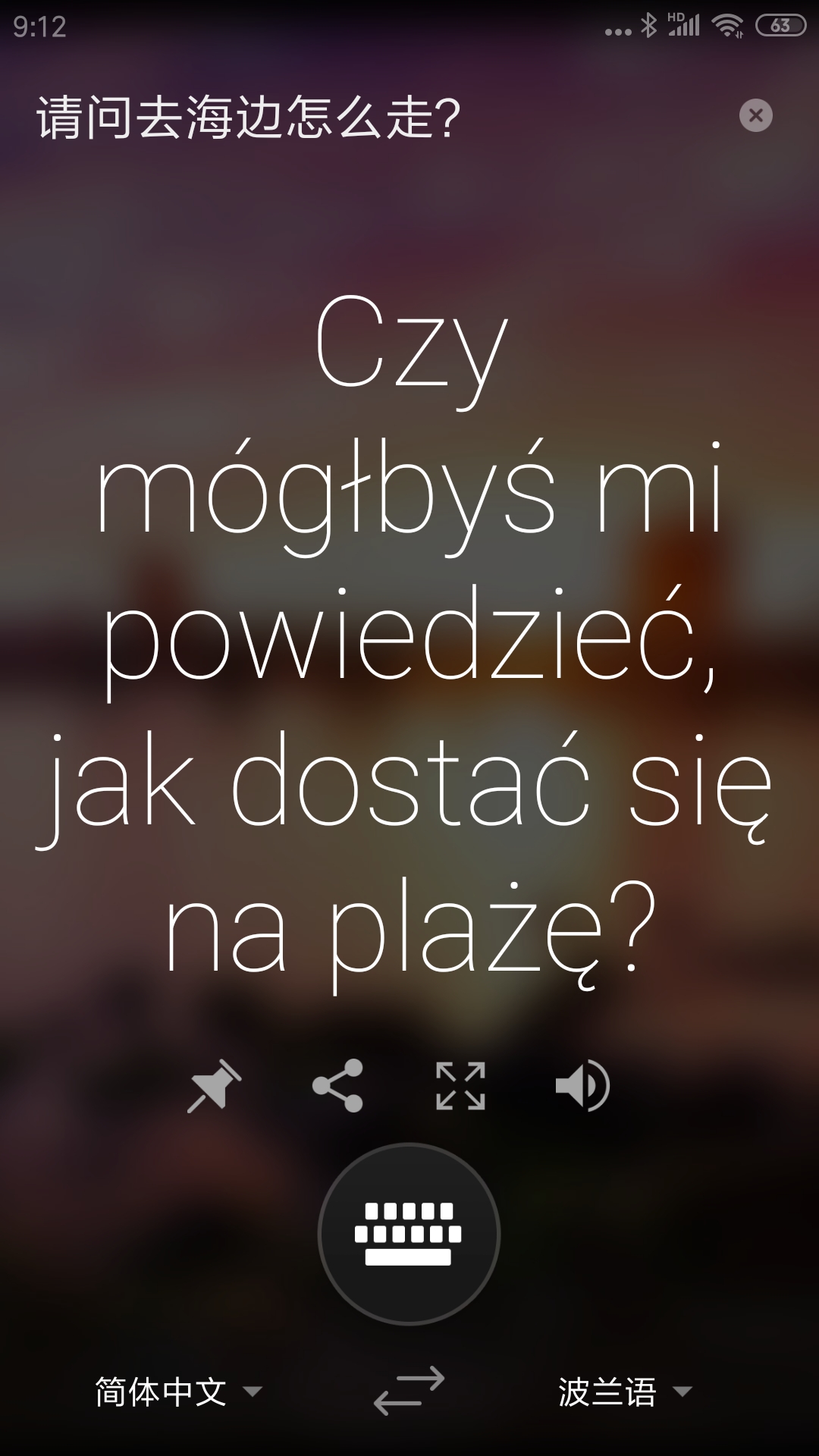The width and height of the screenshot is (819, 1456).
Task: Open the 波兰语 target language dropdown
Action: click(625, 1392)
